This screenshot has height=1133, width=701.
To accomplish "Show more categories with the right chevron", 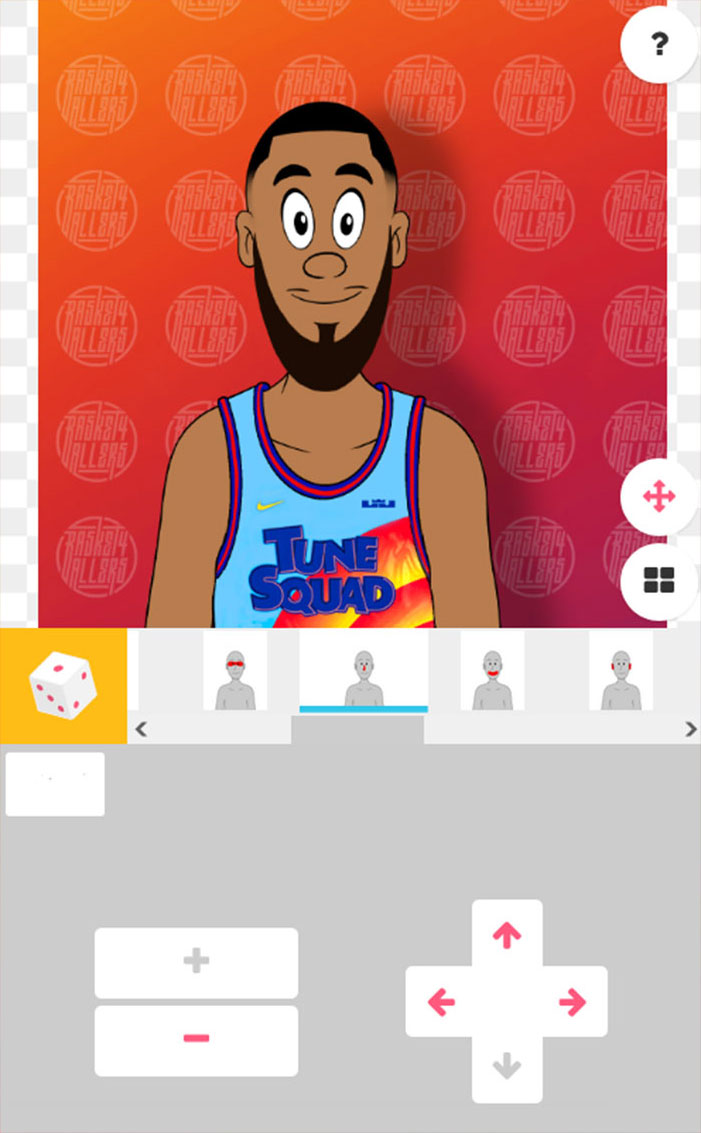I will click(690, 729).
